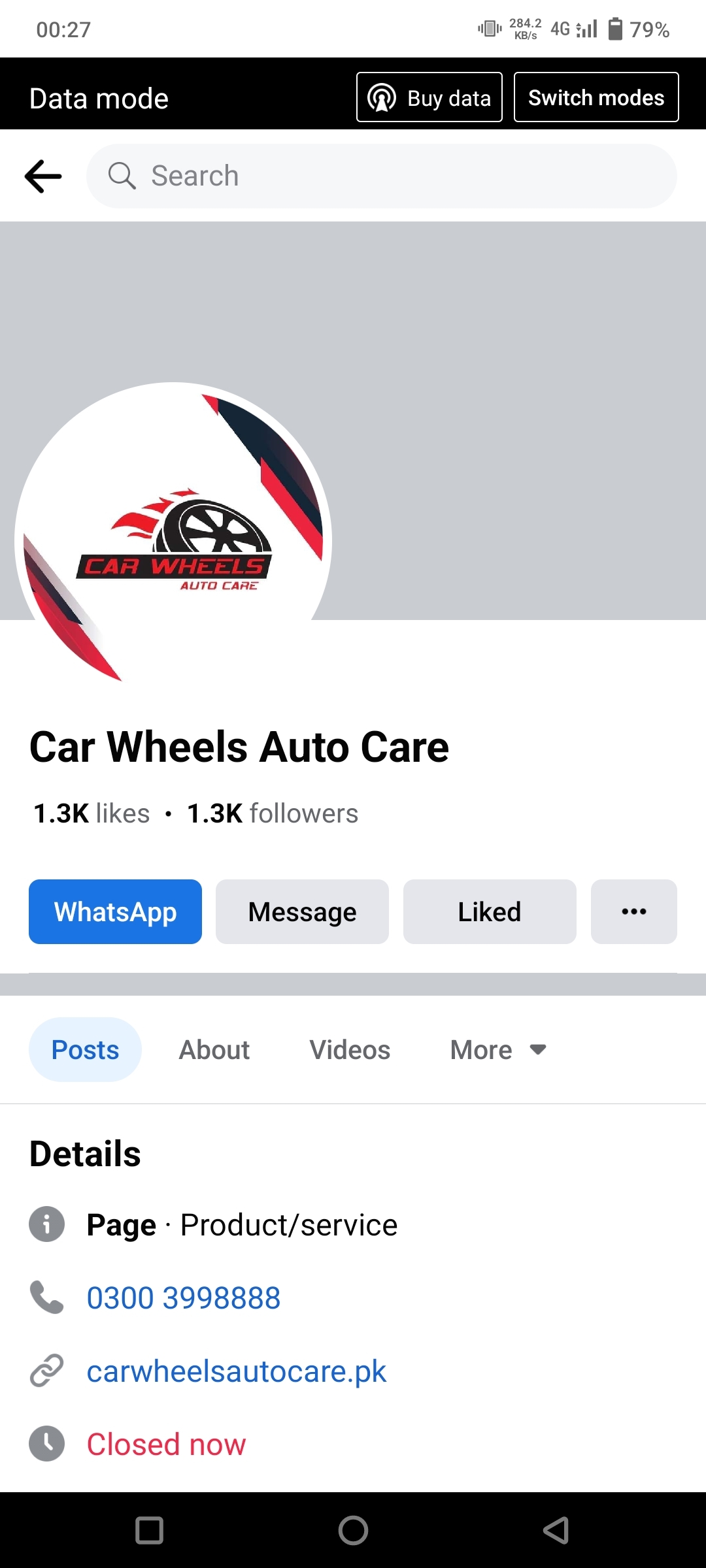Go back using the arrow icon
The image size is (706, 1568).
pyautogui.click(x=43, y=176)
